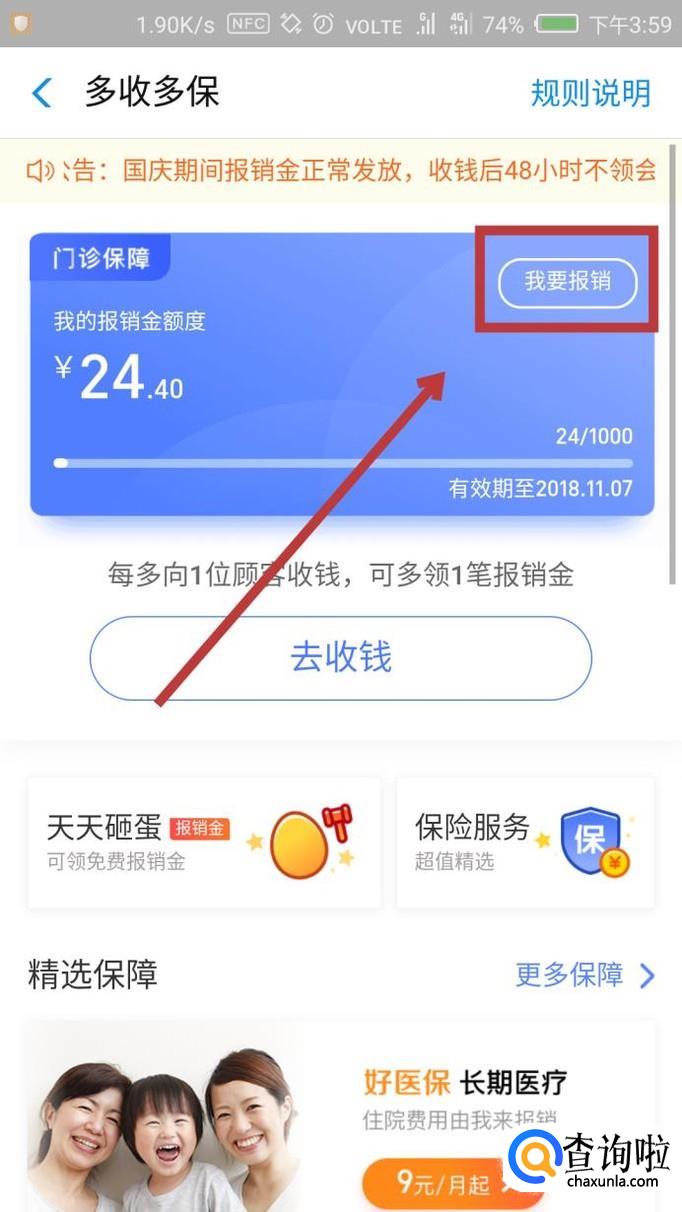Tap the 我要报销 button
The image size is (682, 1212).
tap(567, 282)
